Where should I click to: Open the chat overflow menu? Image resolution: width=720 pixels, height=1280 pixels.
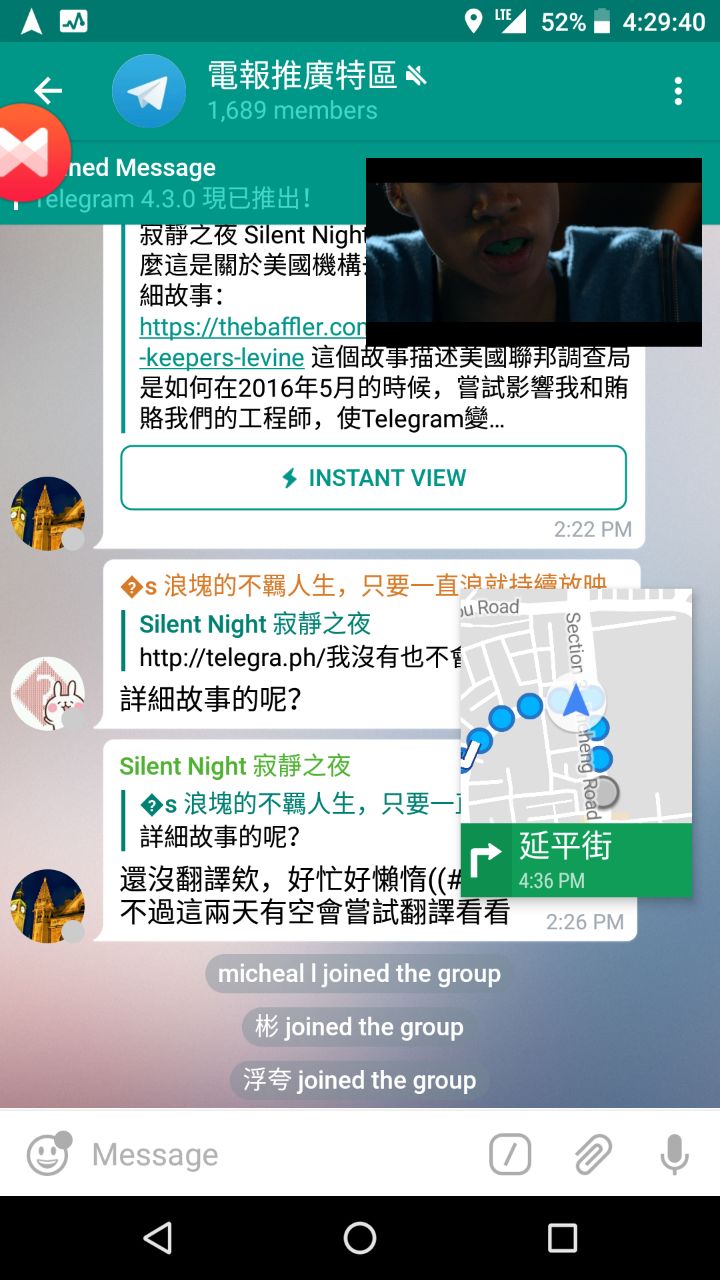[x=678, y=91]
